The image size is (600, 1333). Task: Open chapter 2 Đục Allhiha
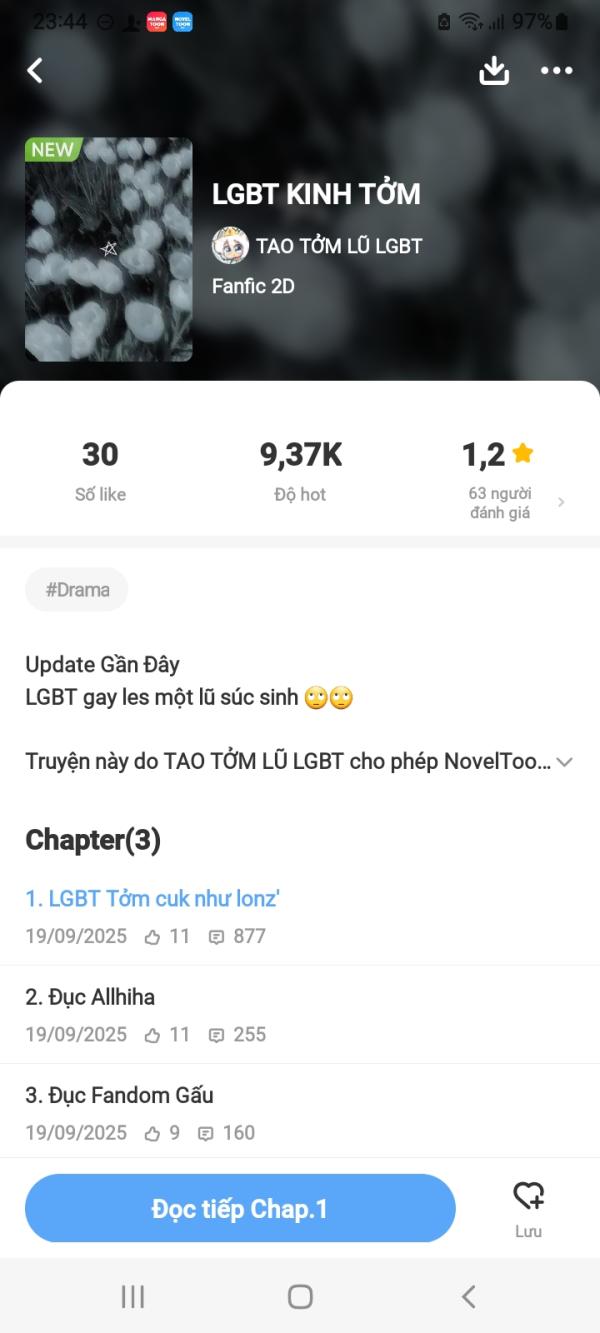coord(300,1014)
